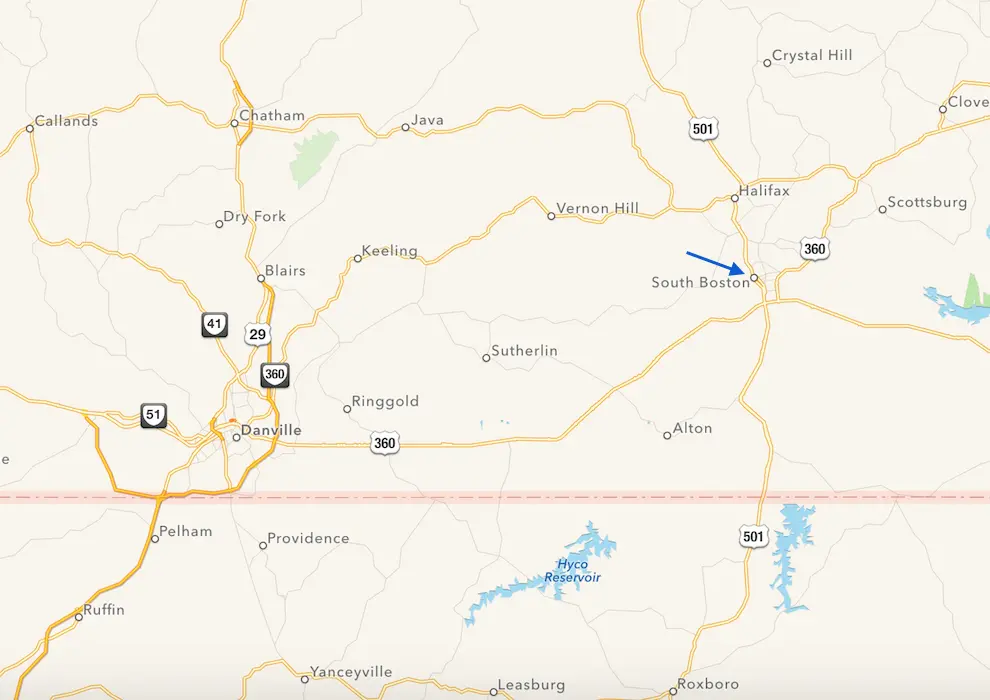
Task: Tap the Yanceyville place label
Action: pyautogui.click(x=350, y=672)
